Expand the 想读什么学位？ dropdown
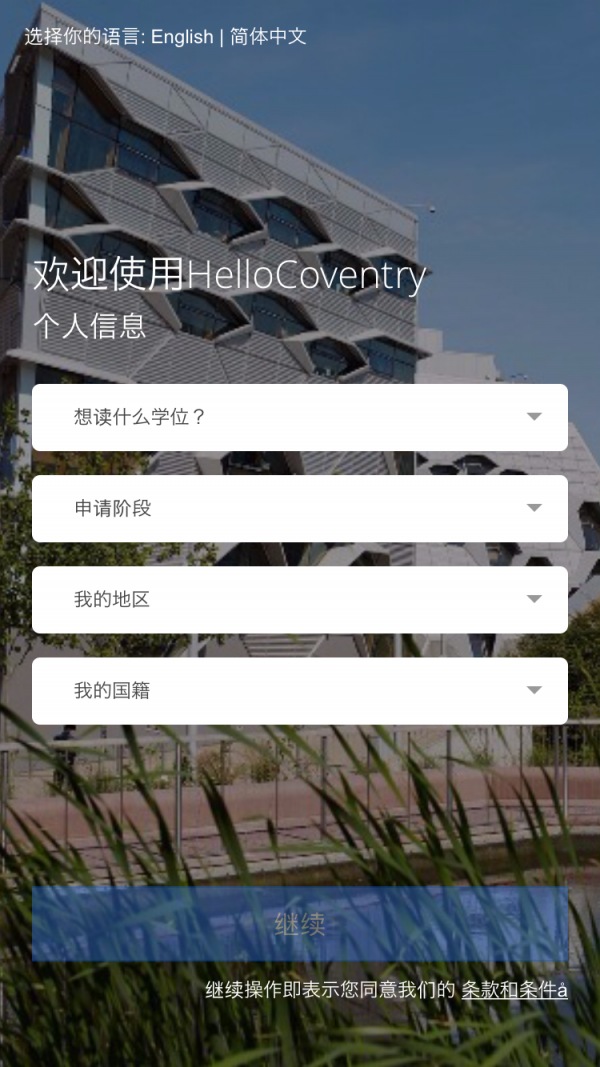The image size is (600, 1067). point(300,417)
